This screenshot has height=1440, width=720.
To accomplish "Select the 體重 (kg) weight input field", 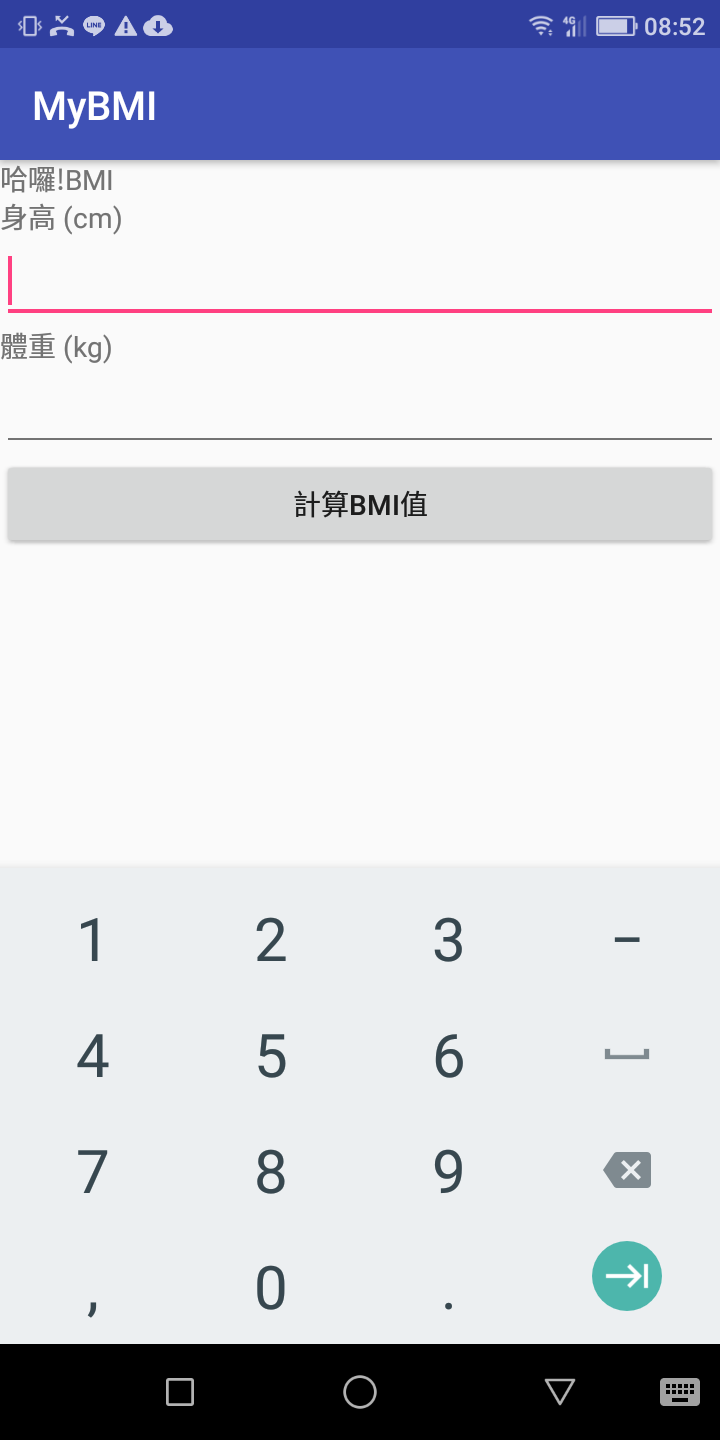I will [x=360, y=410].
